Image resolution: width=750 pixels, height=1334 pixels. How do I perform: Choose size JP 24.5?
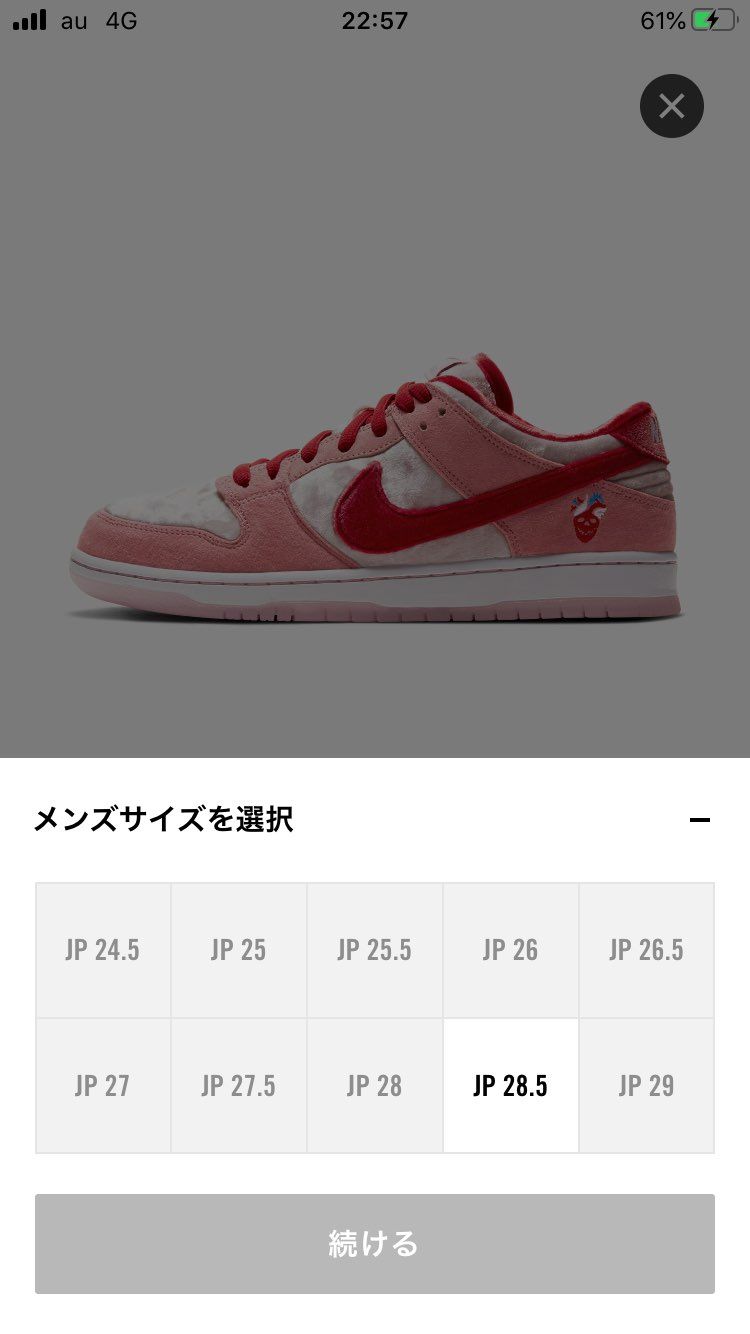coord(103,950)
